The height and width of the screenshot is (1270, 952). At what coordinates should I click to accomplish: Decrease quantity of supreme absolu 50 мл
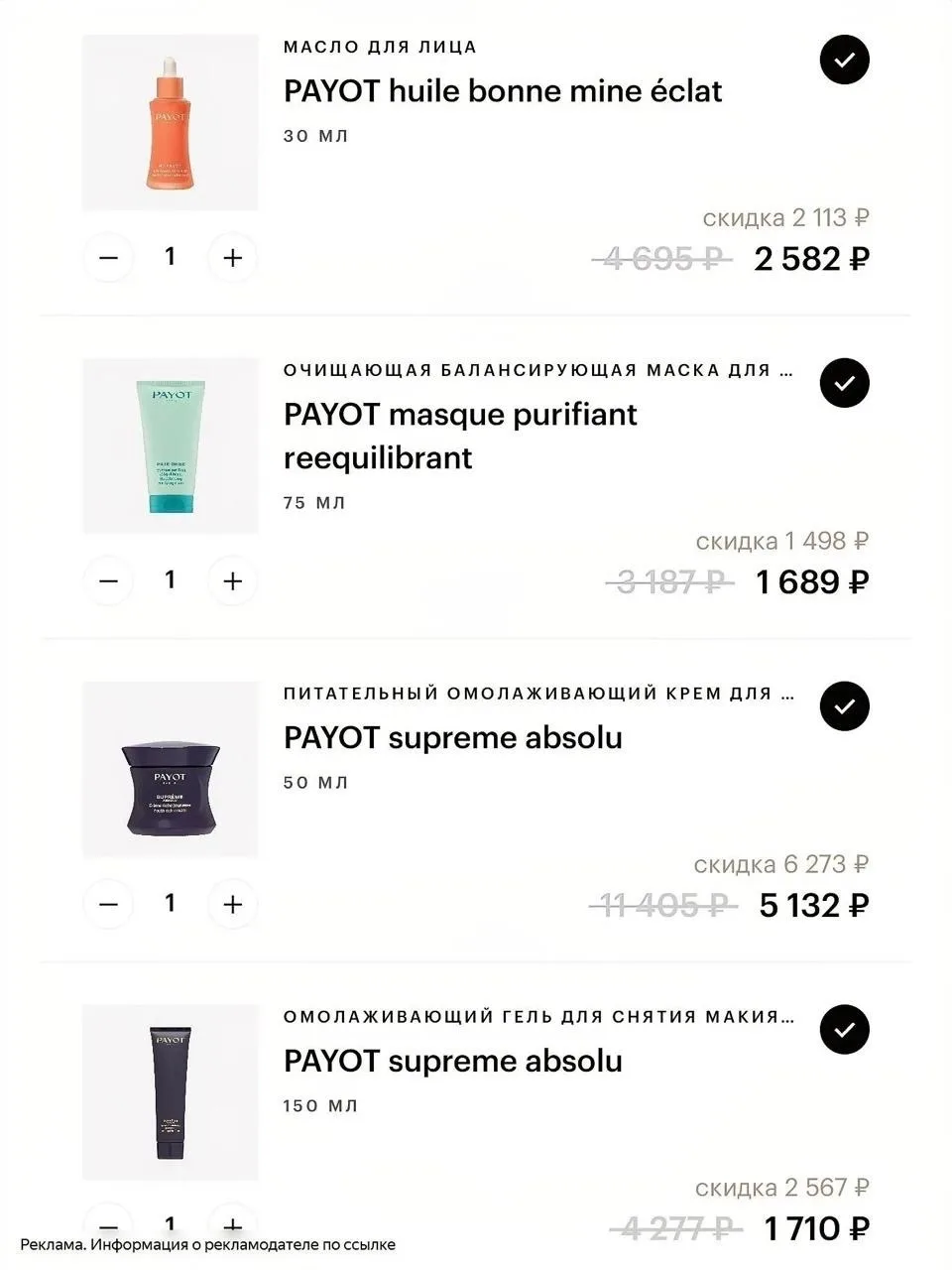pyautogui.click(x=109, y=905)
